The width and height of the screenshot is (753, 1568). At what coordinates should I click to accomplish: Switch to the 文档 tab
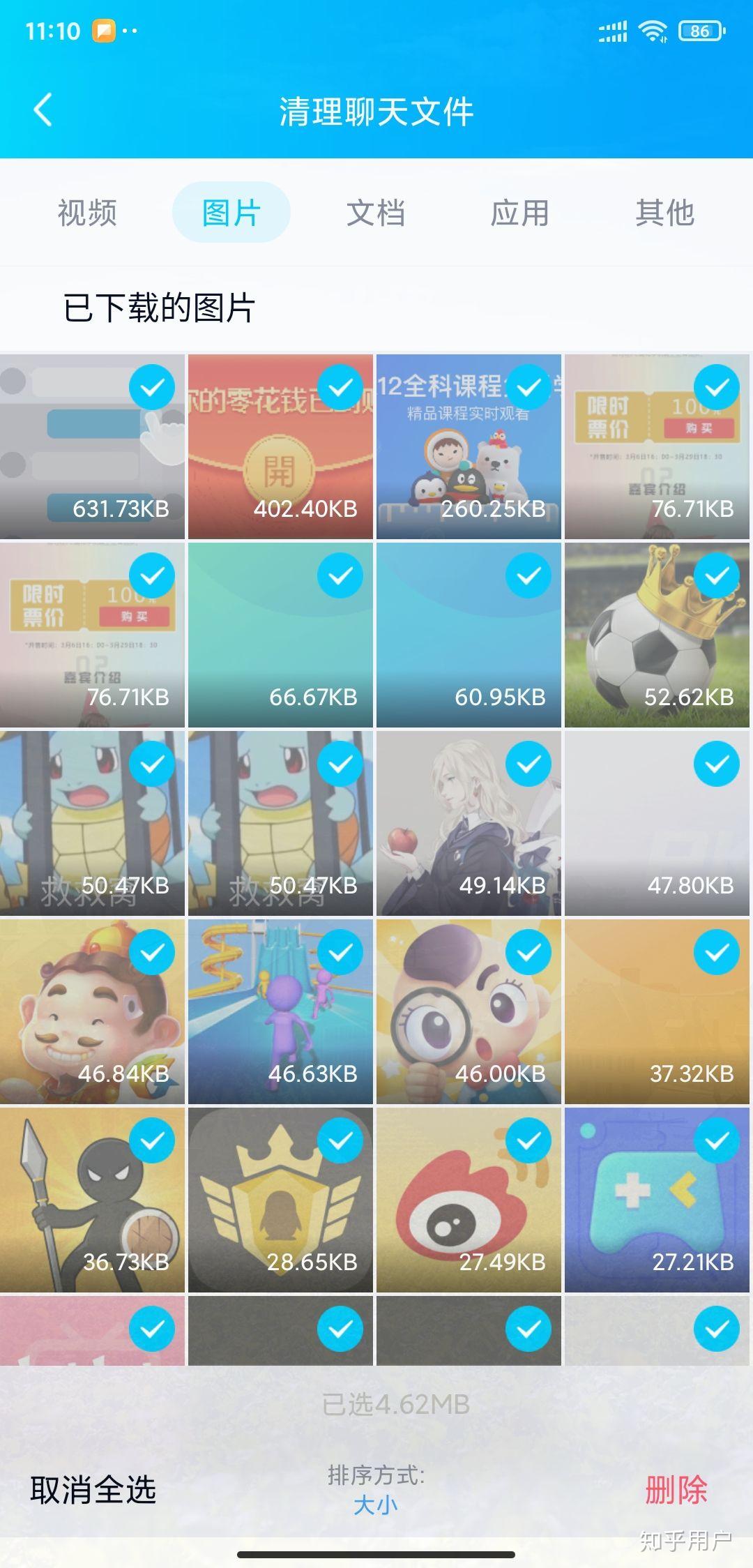tap(376, 212)
